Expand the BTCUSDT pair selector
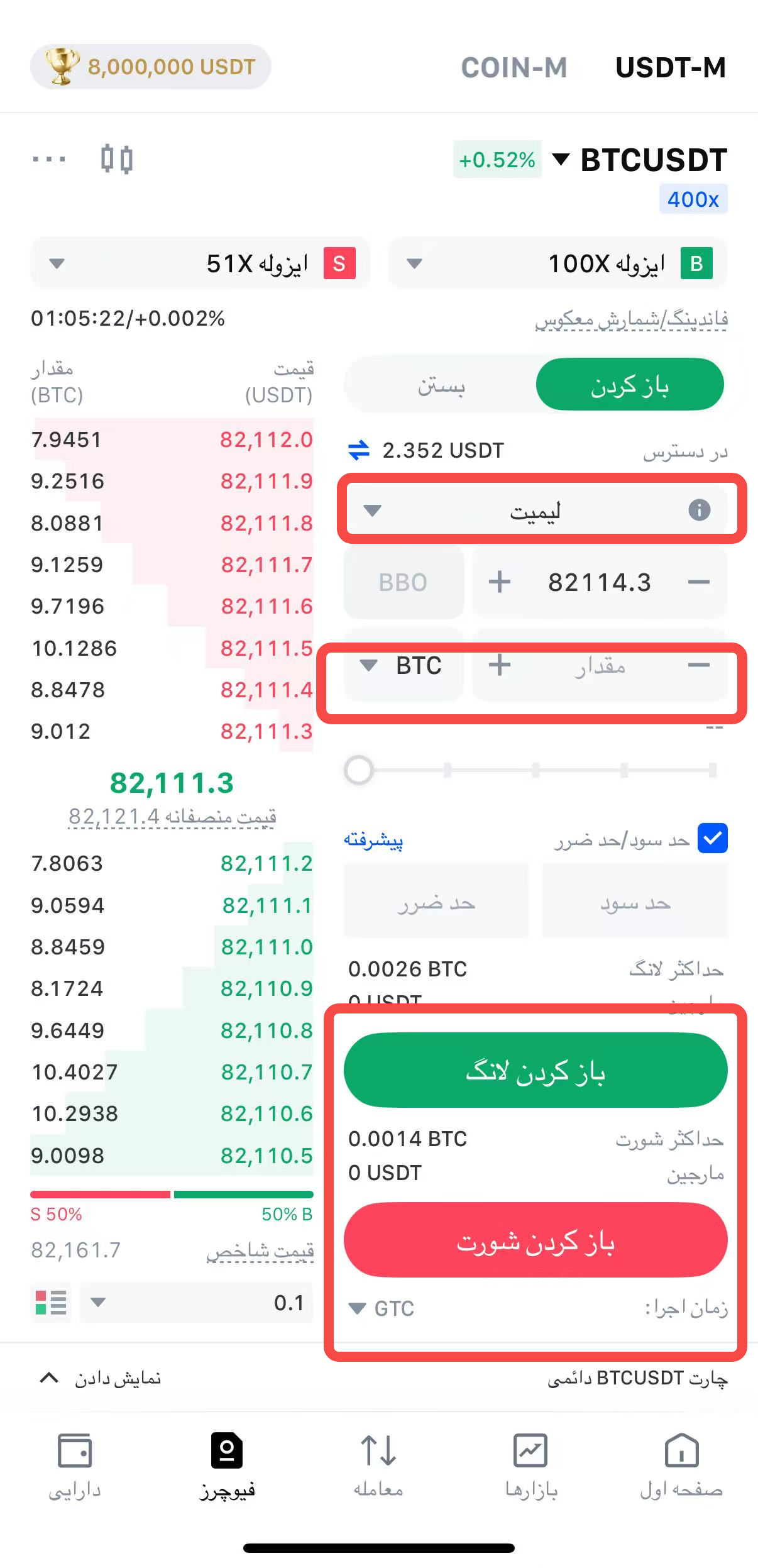Screen dimensions: 758x1568 [640, 160]
